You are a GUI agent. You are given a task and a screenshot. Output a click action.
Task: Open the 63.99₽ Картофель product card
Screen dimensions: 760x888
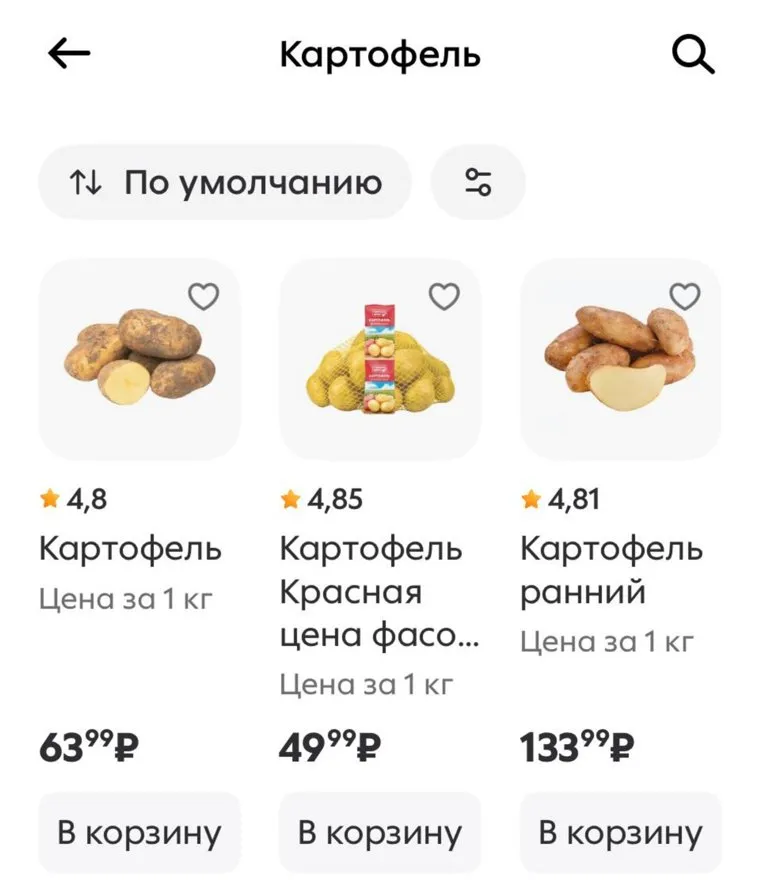point(140,360)
